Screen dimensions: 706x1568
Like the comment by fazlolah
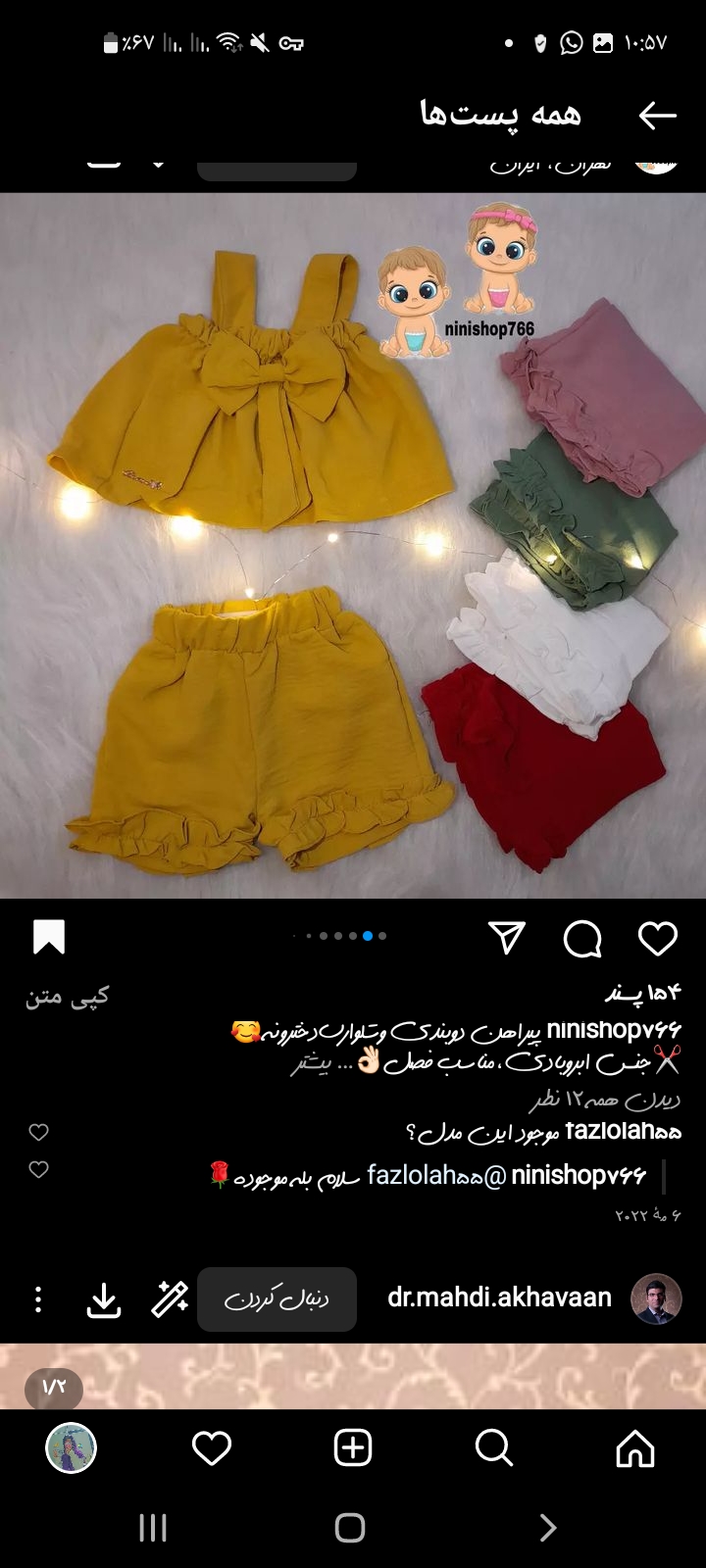click(x=39, y=1133)
